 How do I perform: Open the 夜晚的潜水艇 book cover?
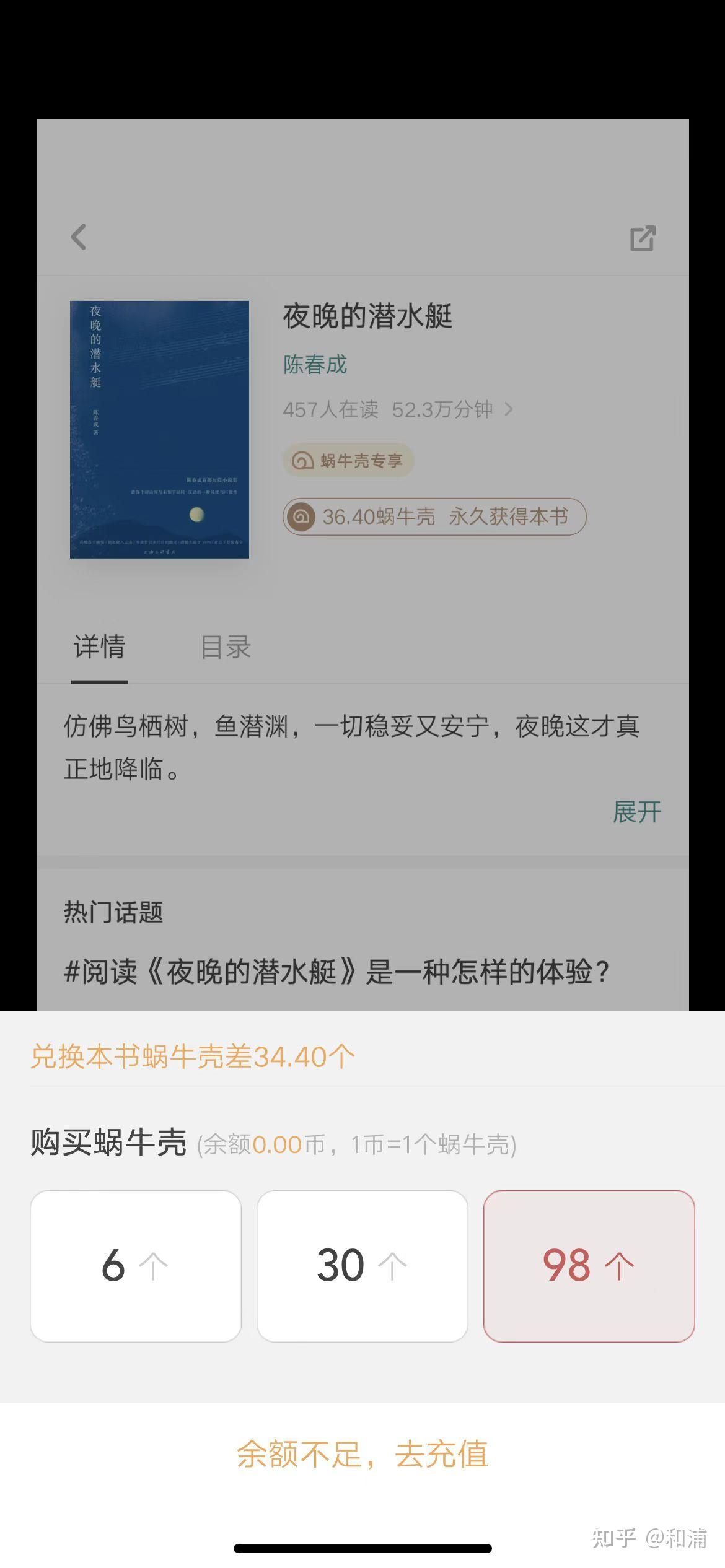pyautogui.click(x=159, y=429)
